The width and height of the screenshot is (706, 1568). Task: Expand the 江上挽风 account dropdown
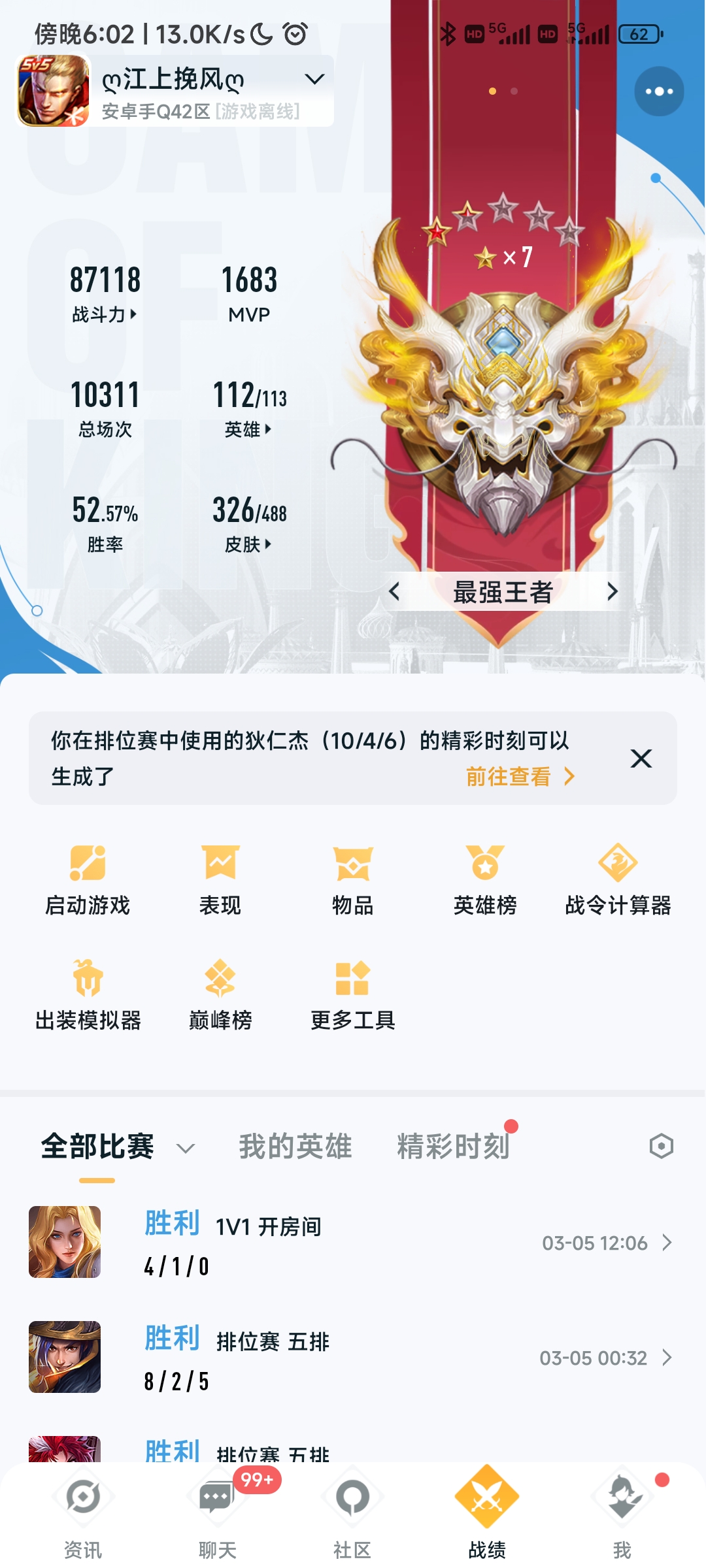click(314, 80)
